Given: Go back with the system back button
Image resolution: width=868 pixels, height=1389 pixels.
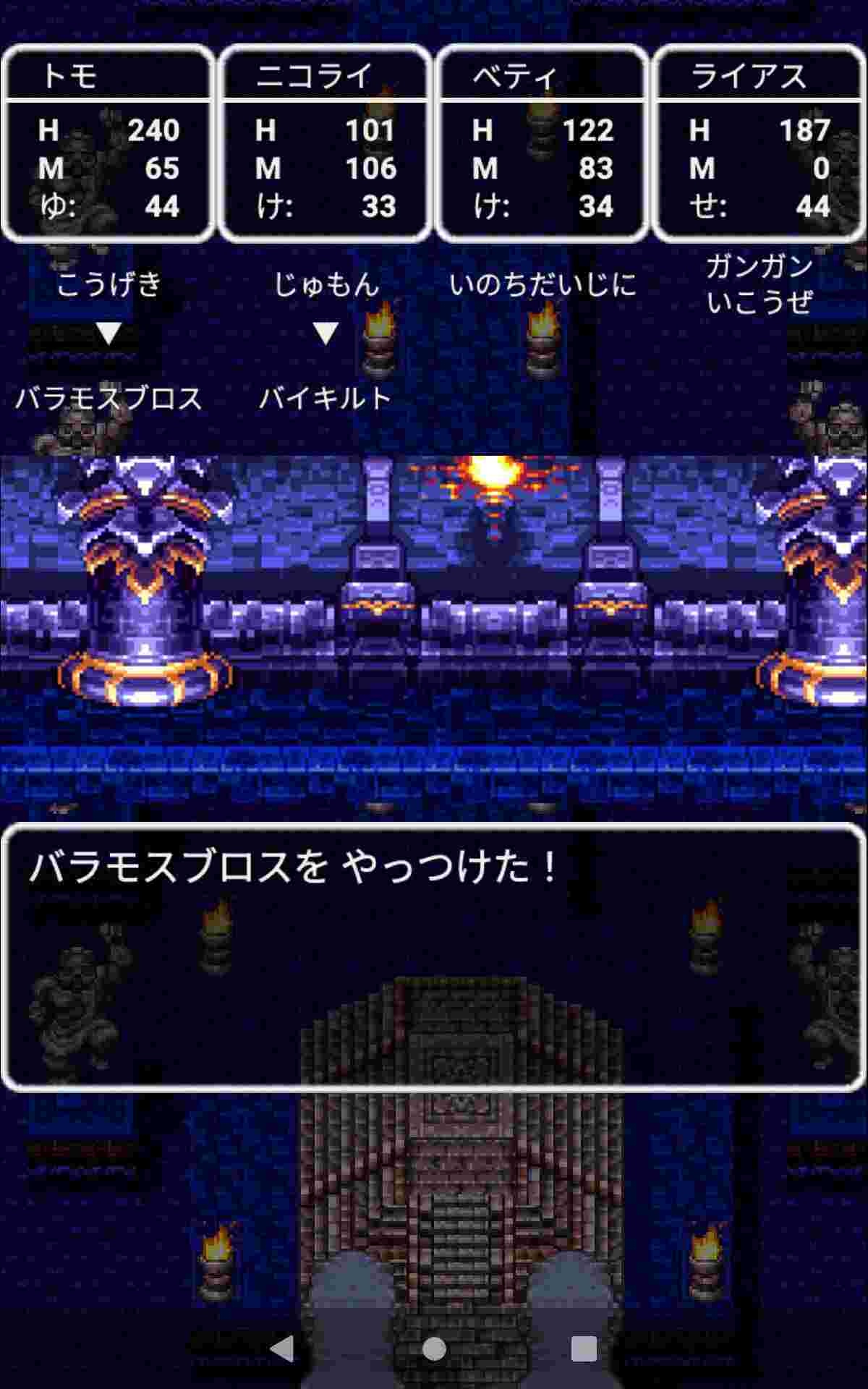Looking at the screenshot, I should (281, 1348).
